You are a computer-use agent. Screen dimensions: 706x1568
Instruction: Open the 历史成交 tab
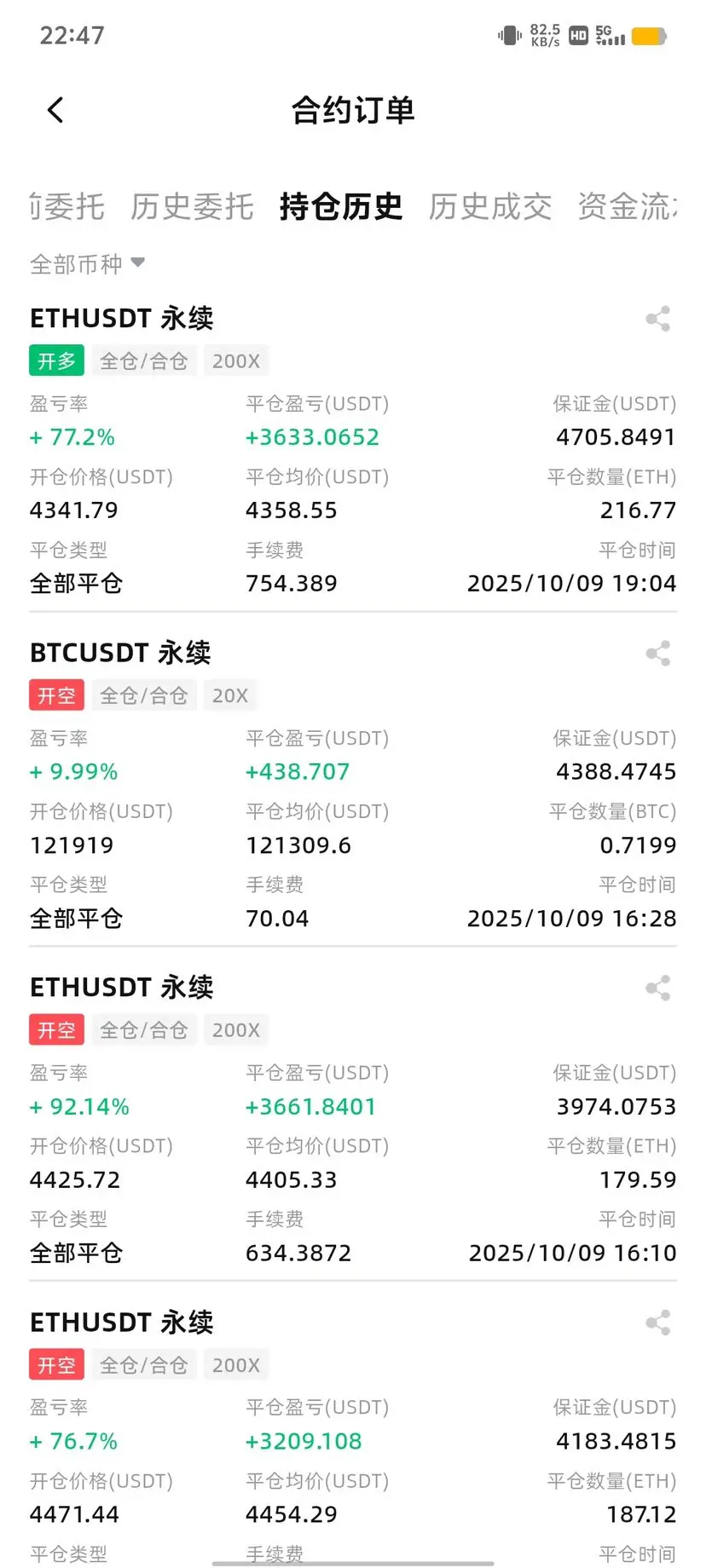pos(490,207)
